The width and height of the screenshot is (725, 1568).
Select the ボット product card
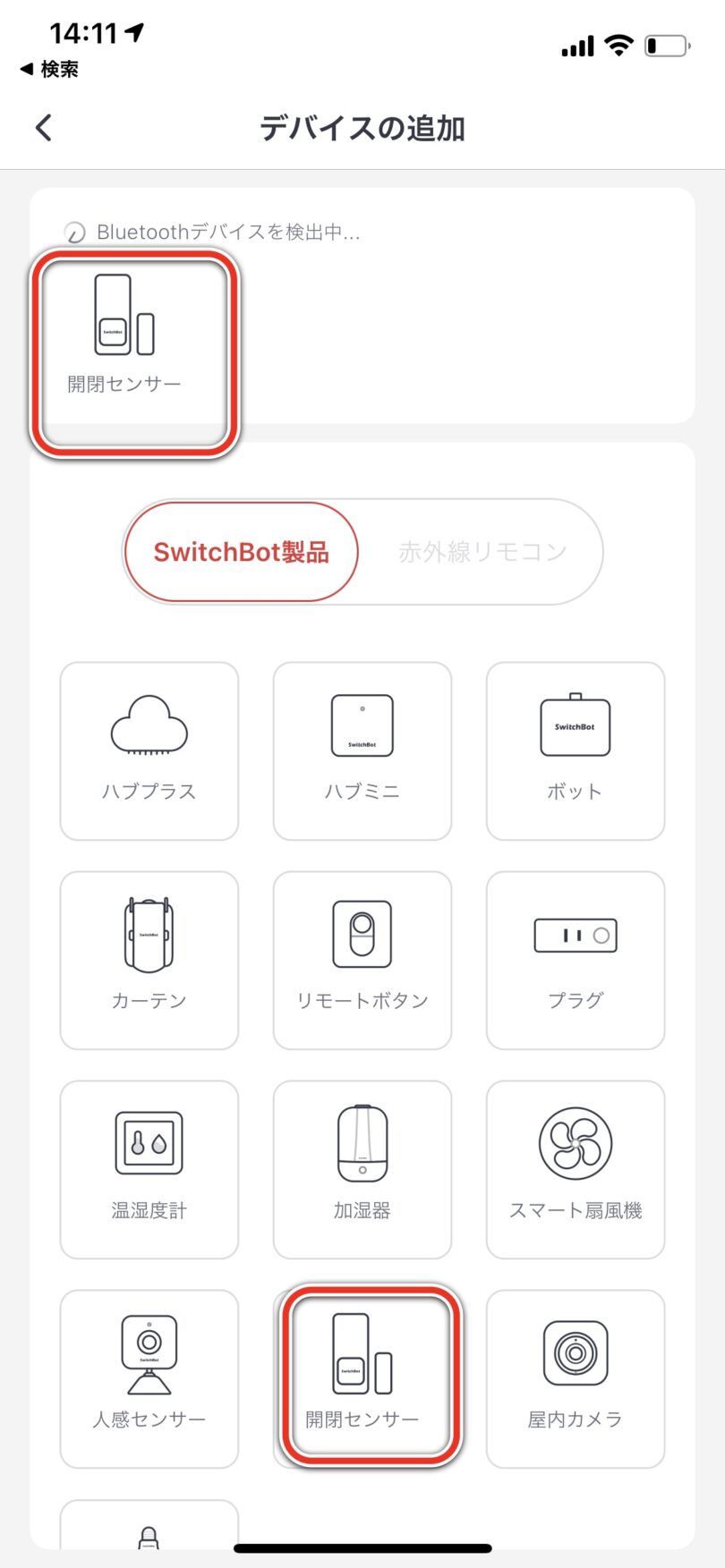click(x=576, y=750)
